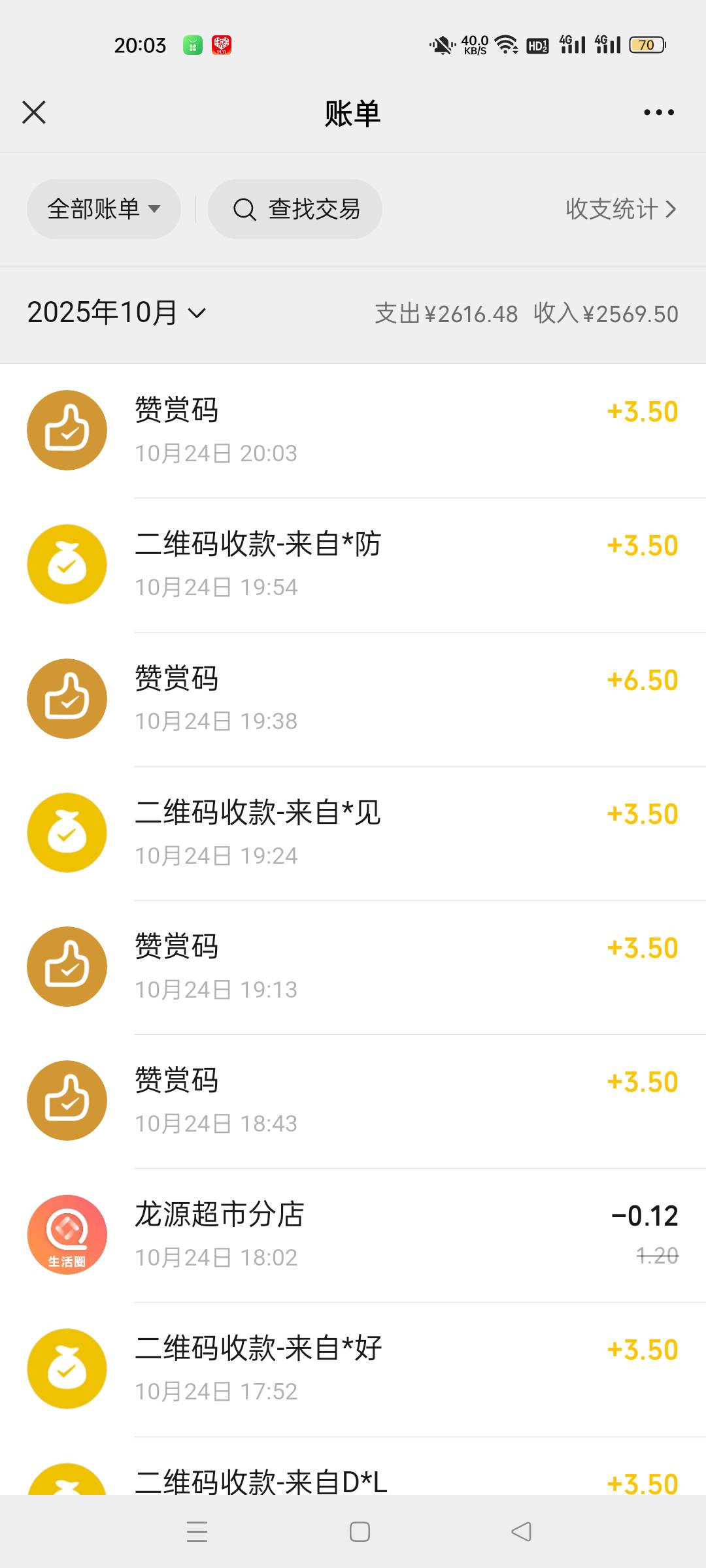
Task: Open 二维码收款 from D*L record
Action: click(x=353, y=1480)
